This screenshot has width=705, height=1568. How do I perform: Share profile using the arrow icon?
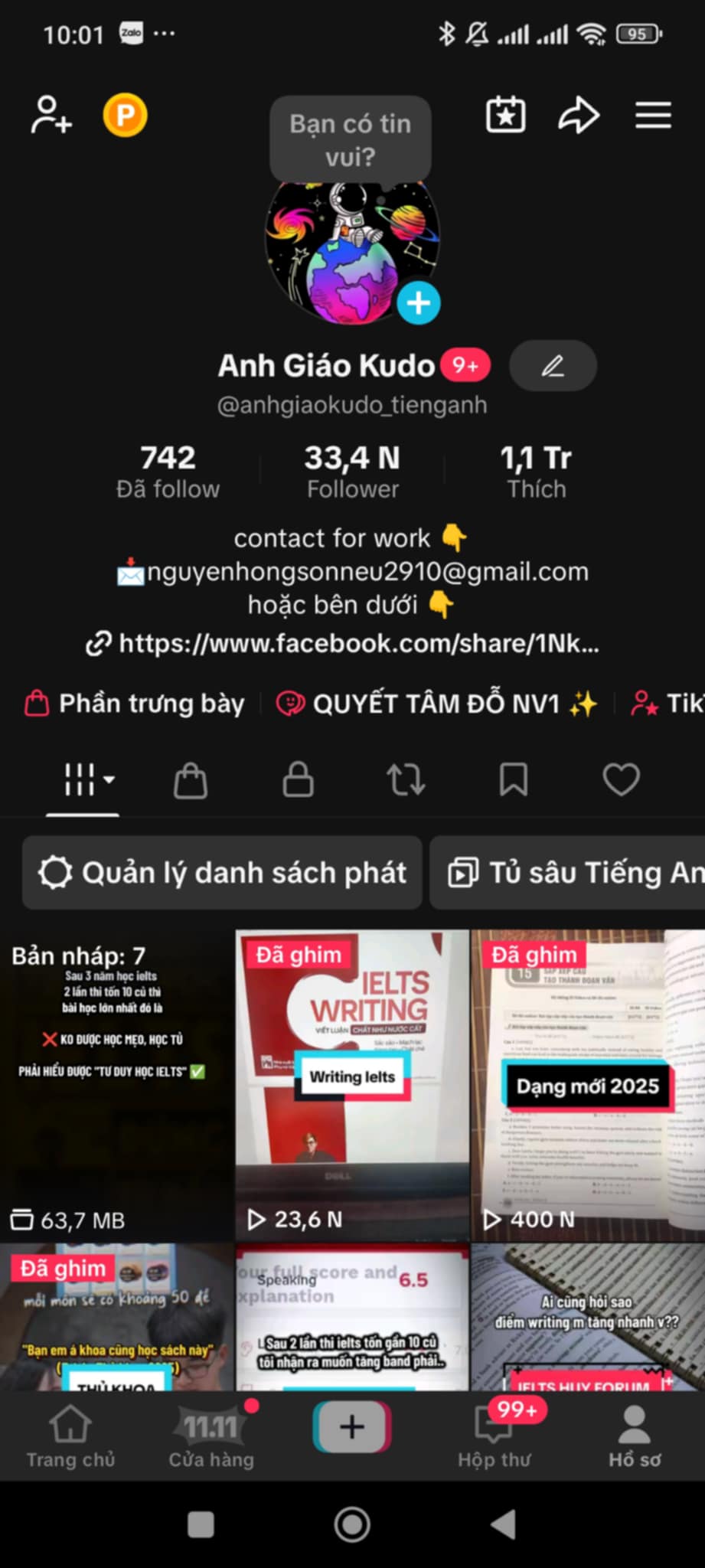579,116
